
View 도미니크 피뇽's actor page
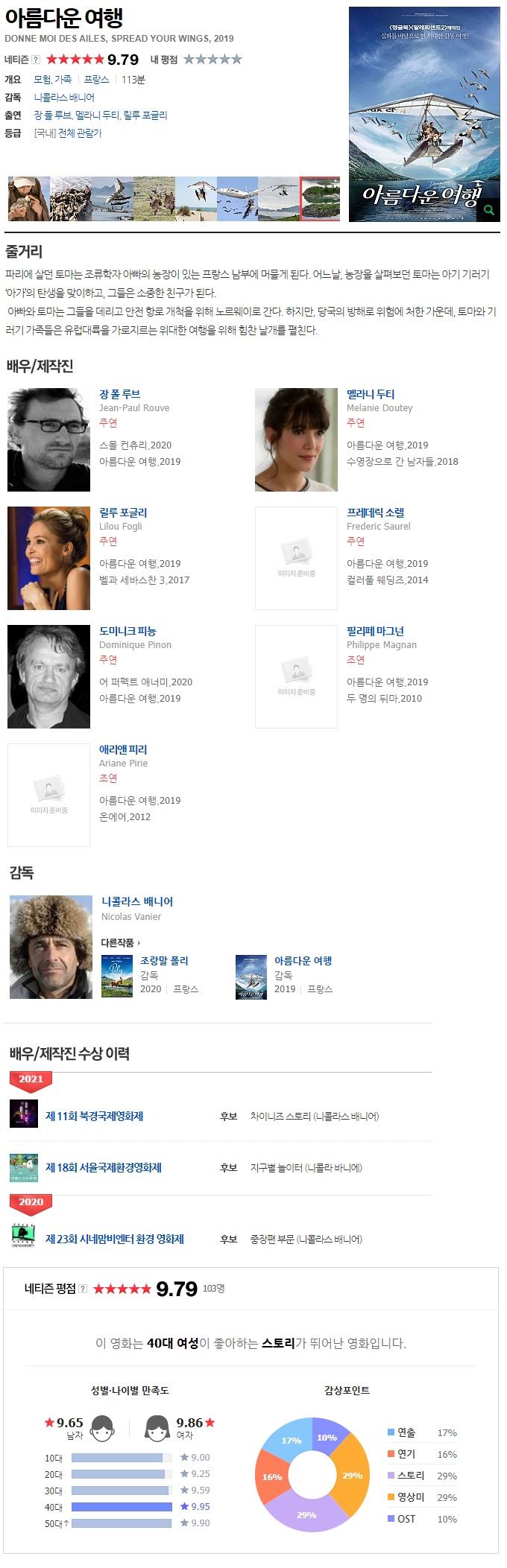click(127, 631)
